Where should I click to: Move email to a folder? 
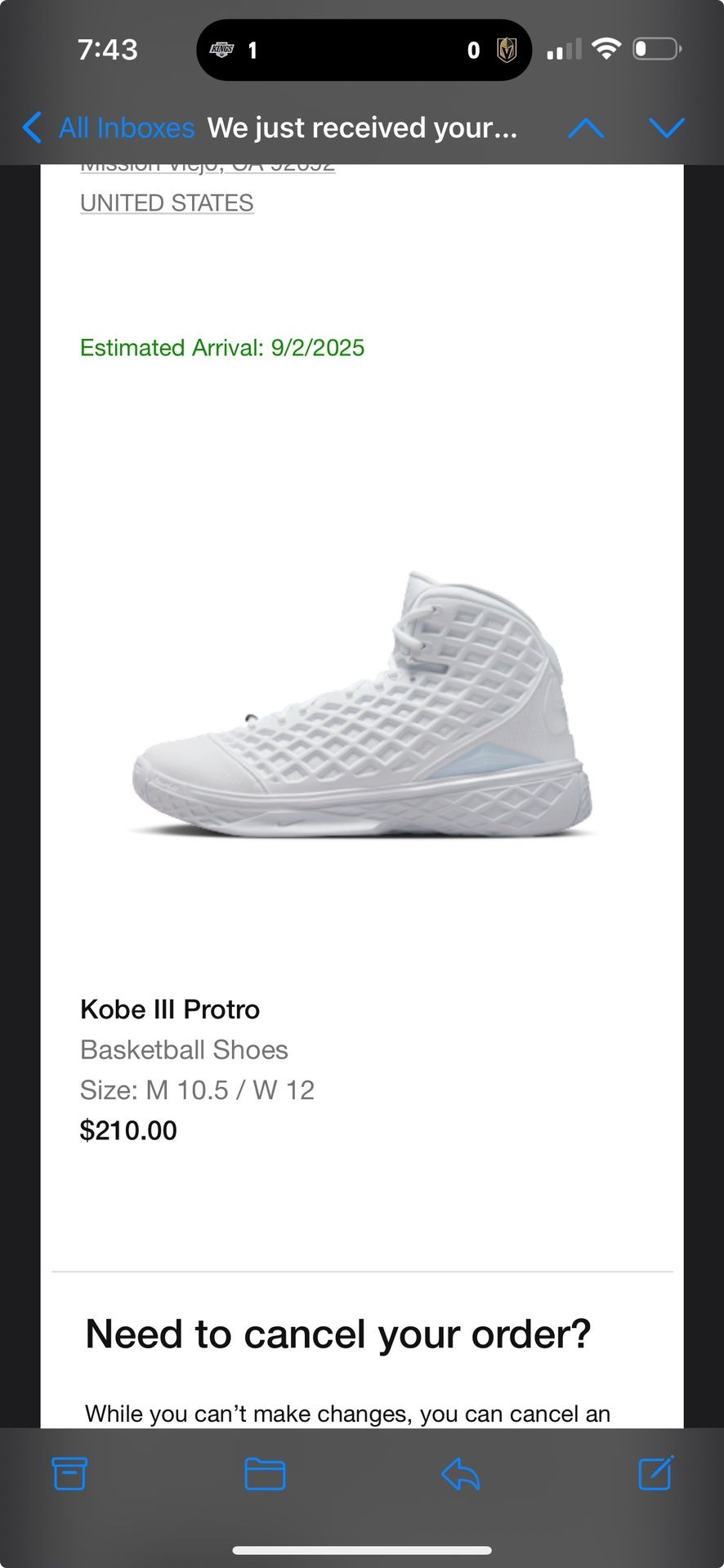265,1474
